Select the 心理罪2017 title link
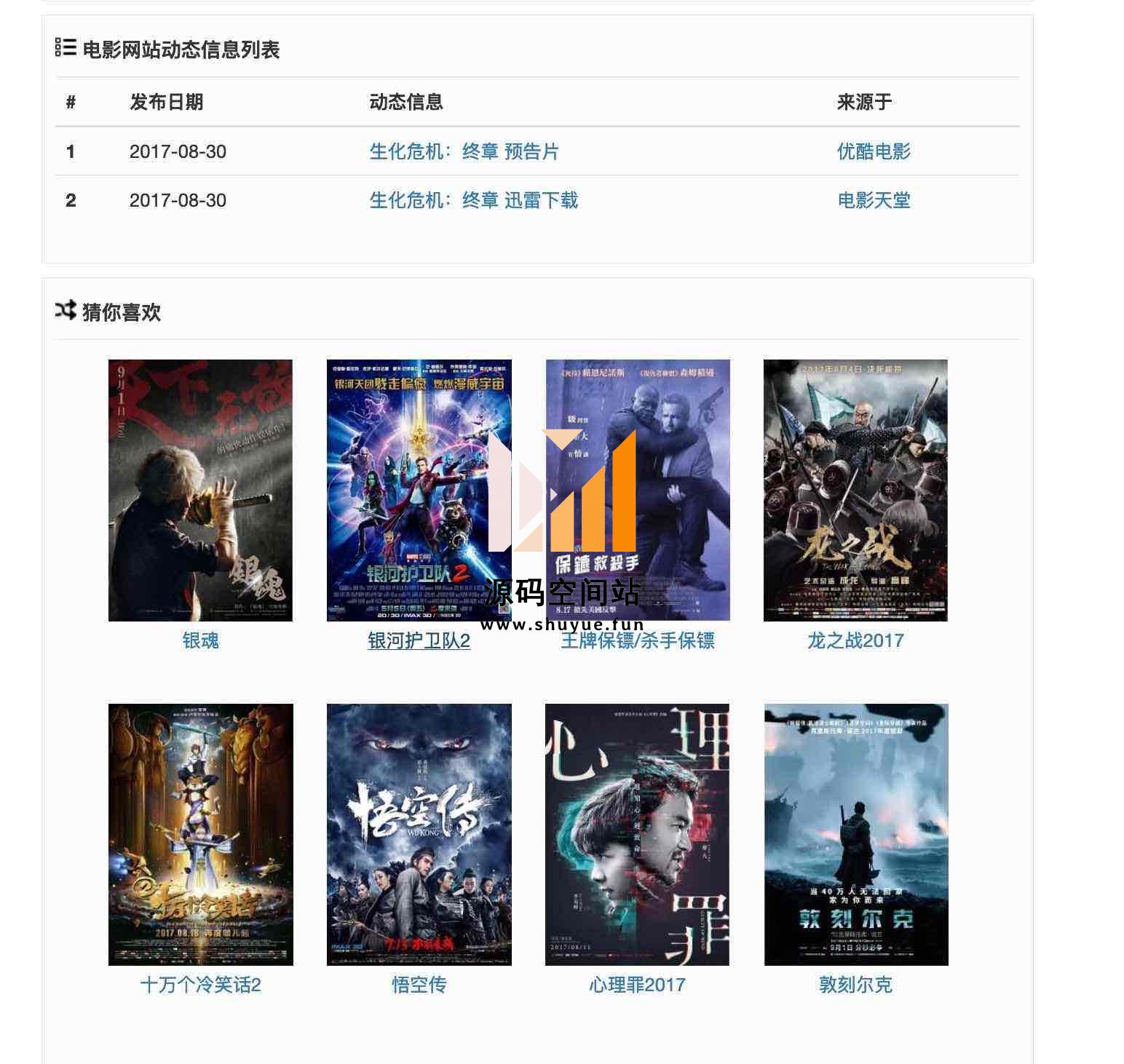Image resolution: width=1124 pixels, height=1064 pixels. pyautogui.click(x=637, y=985)
